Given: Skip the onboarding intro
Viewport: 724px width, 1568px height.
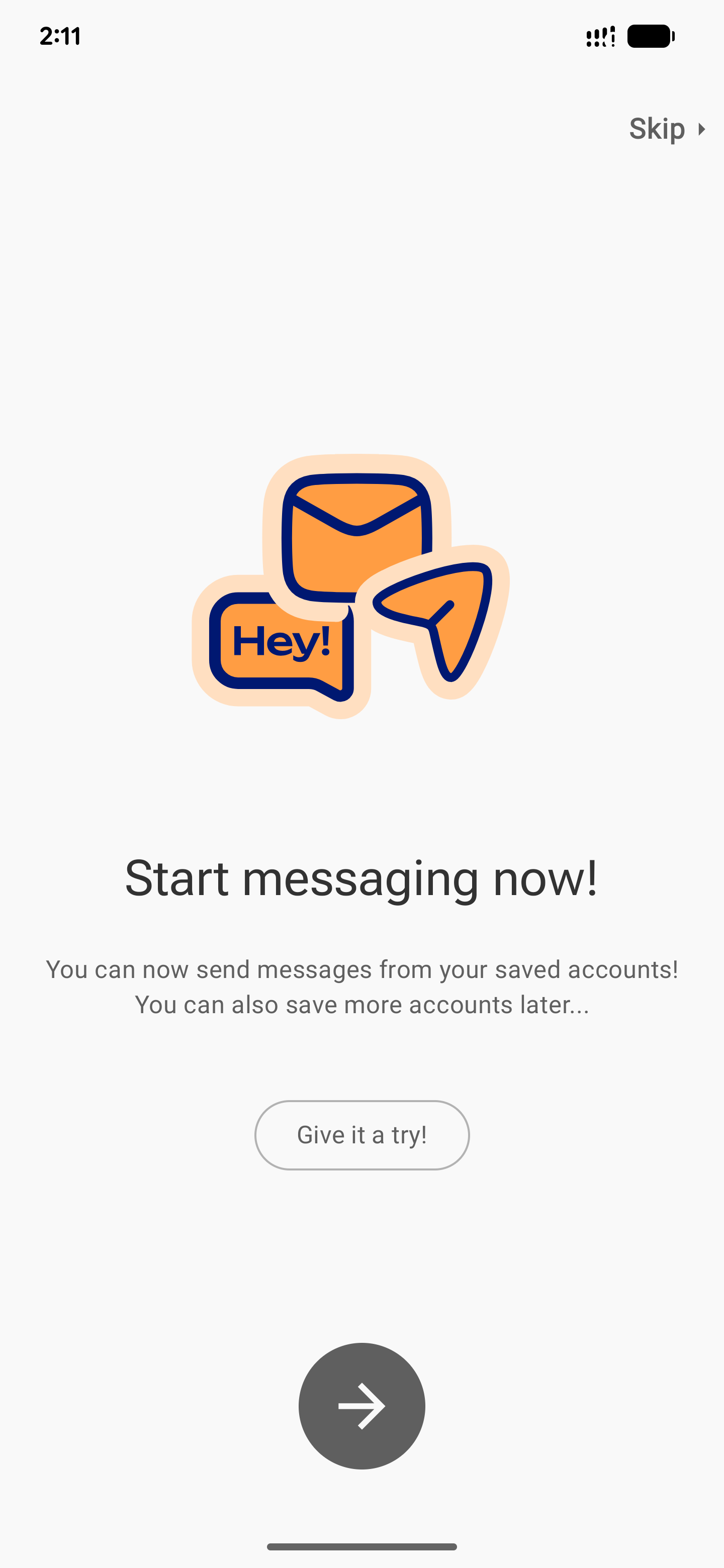Looking at the screenshot, I should [666, 129].
